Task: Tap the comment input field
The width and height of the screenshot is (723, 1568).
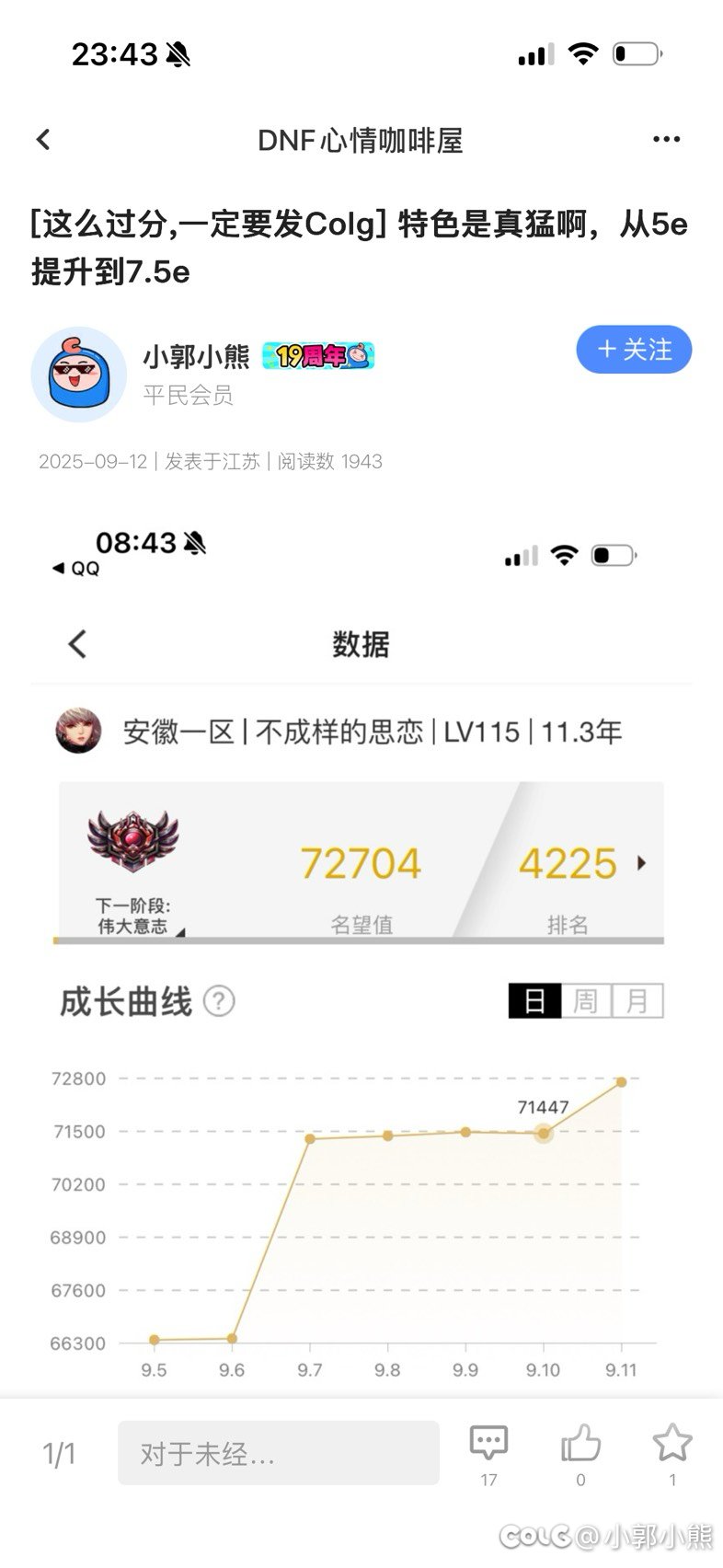Action: (x=278, y=1453)
